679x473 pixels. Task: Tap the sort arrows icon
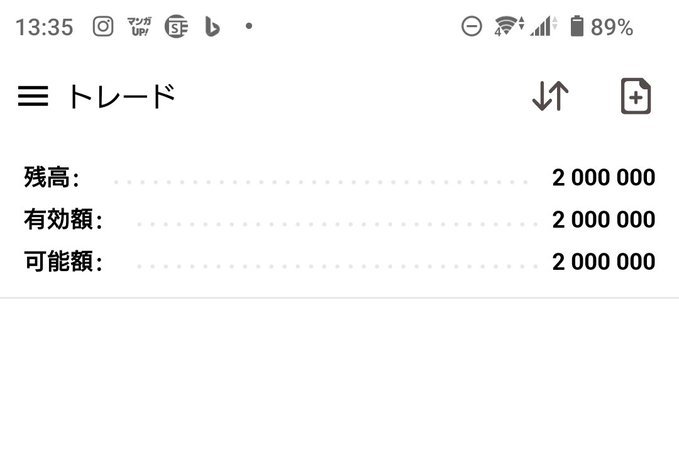(550, 96)
